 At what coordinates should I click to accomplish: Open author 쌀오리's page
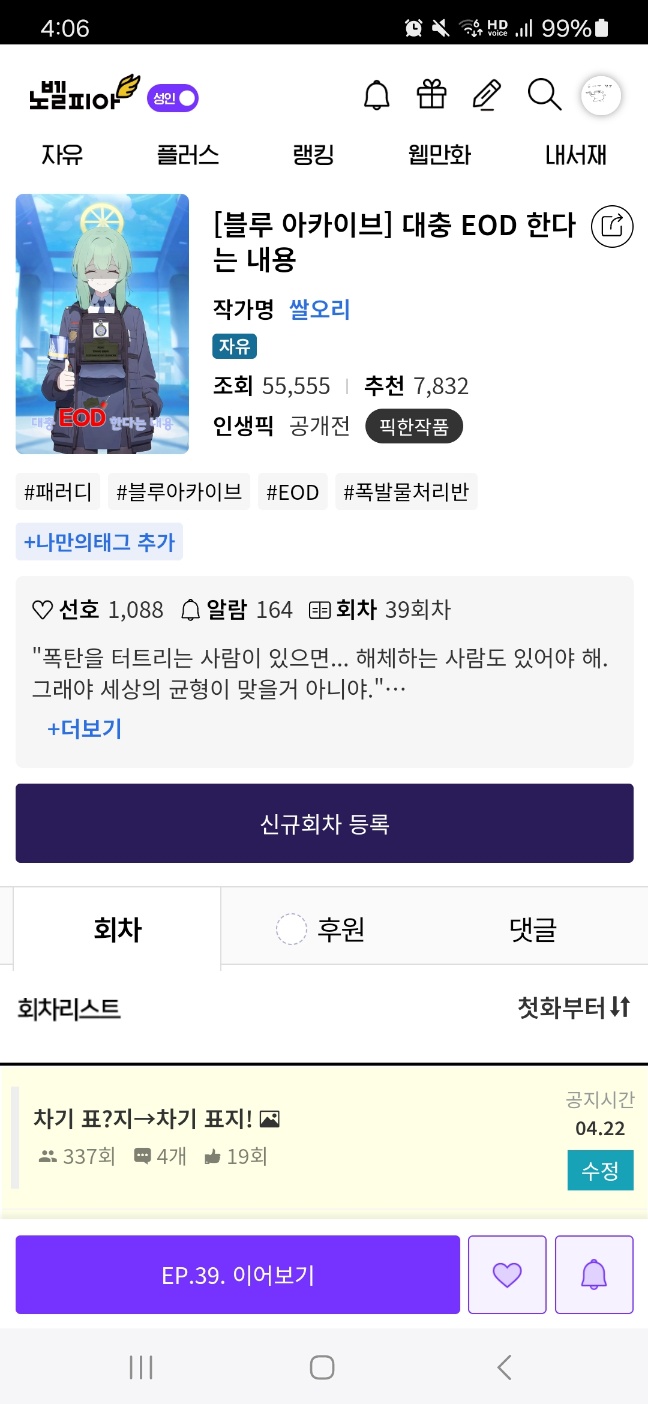320,309
